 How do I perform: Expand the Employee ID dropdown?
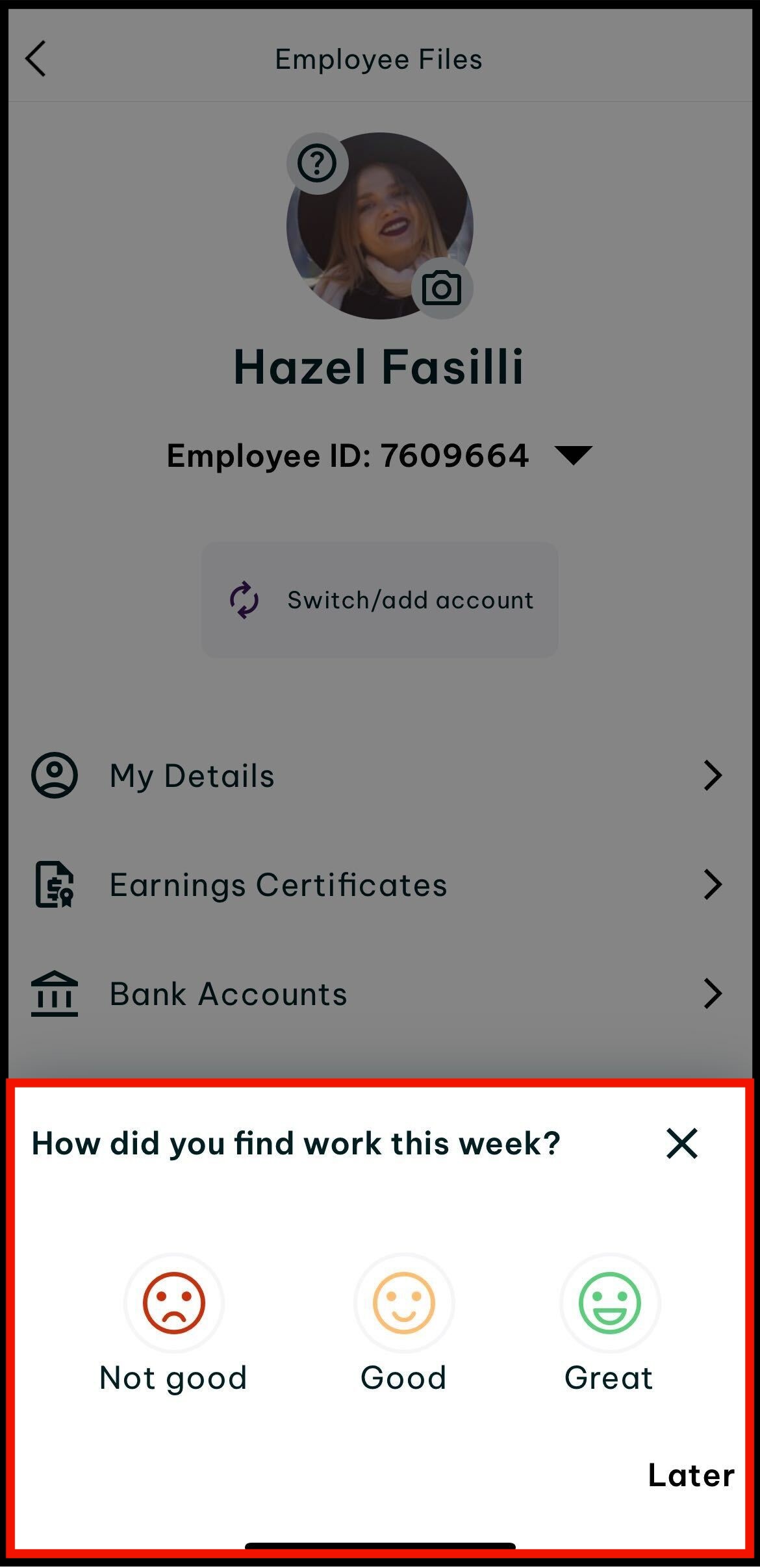pos(573,454)
